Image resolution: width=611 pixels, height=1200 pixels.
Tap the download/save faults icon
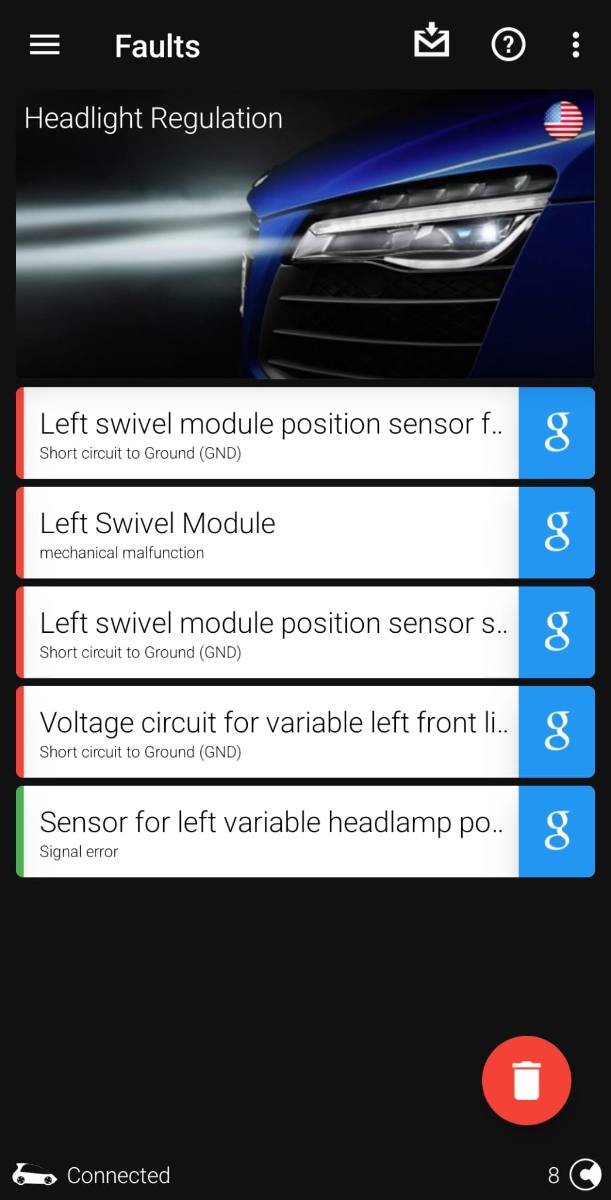pyautogui.click(x=431, y=43)
